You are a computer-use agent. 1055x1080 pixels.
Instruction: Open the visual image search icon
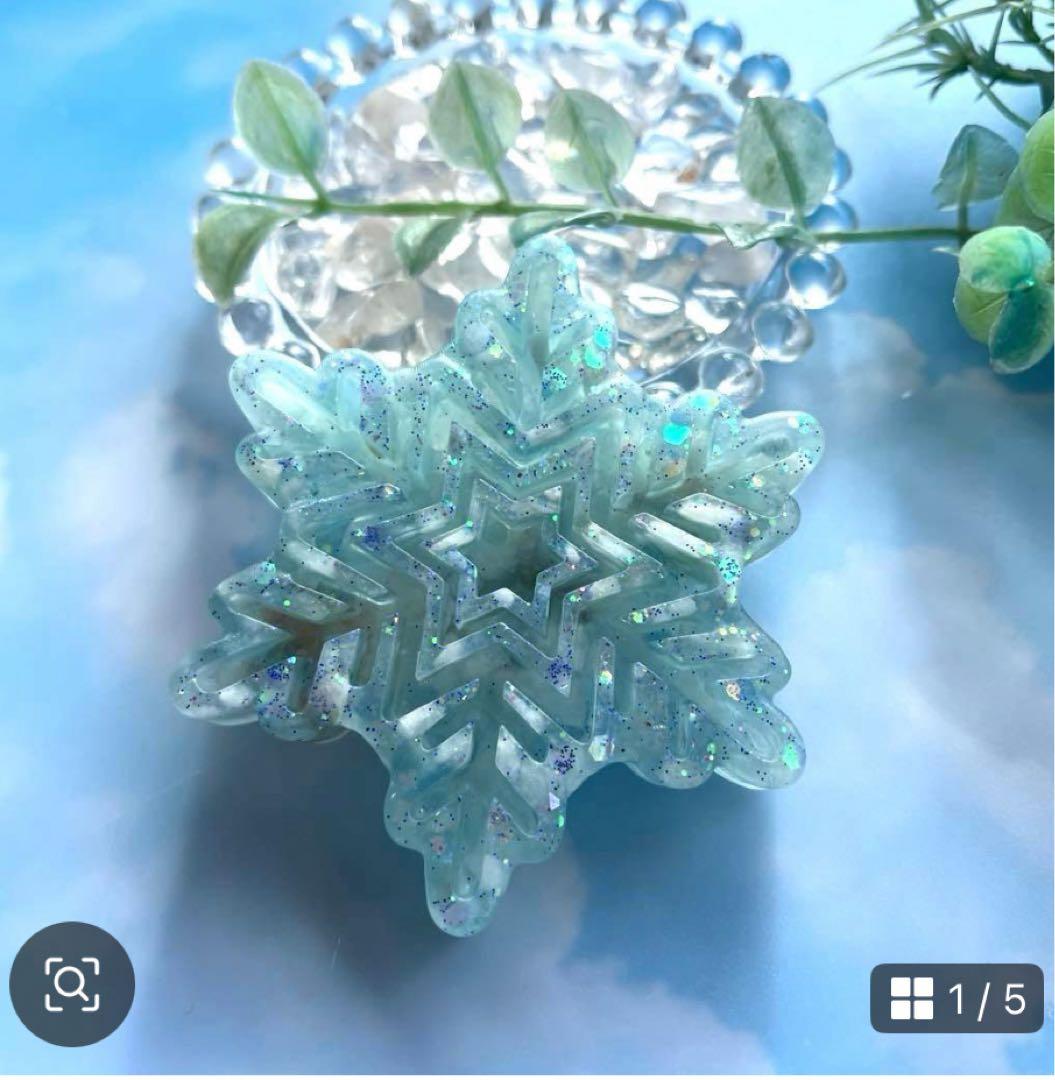point(72,984)
